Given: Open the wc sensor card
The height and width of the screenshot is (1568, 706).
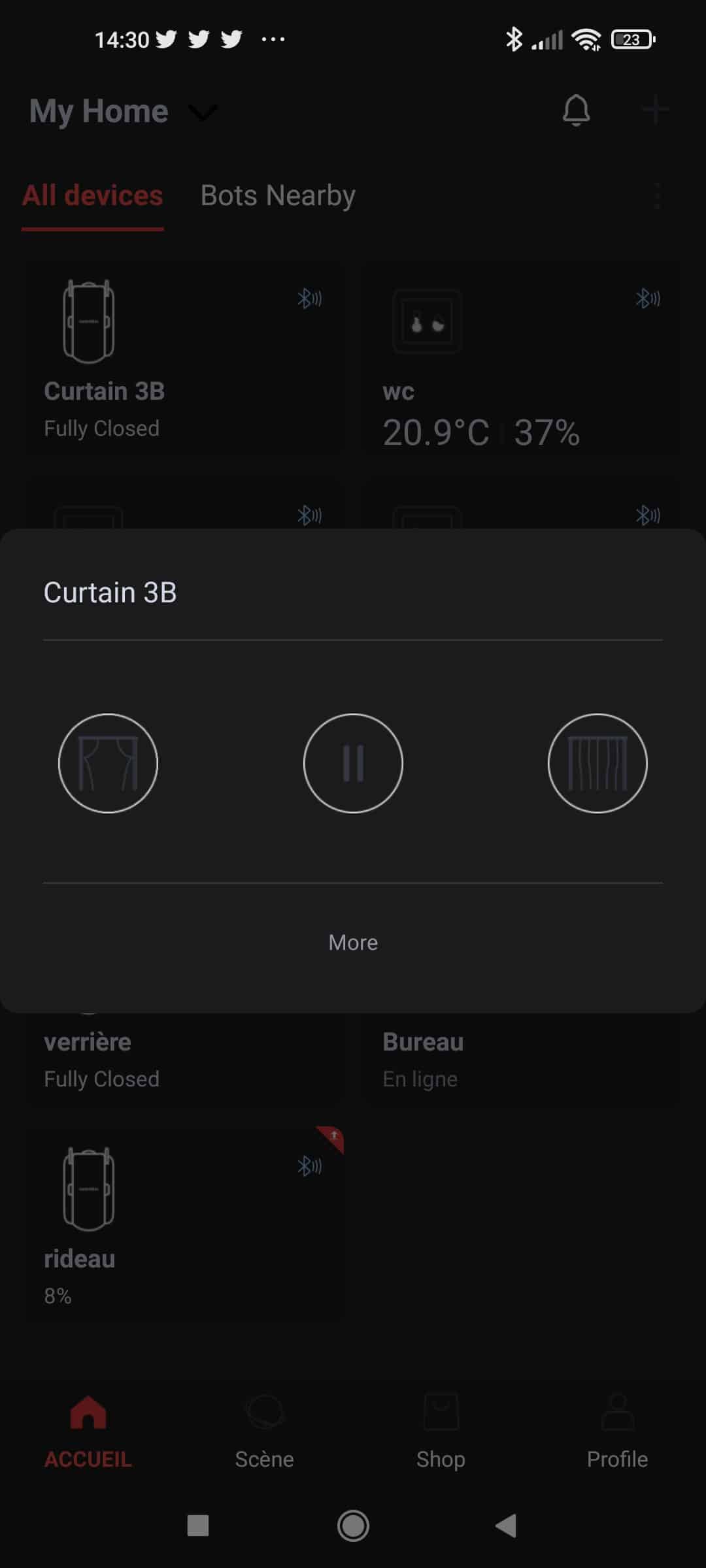Looking at the screenshot, I should (x=522, y=359).
